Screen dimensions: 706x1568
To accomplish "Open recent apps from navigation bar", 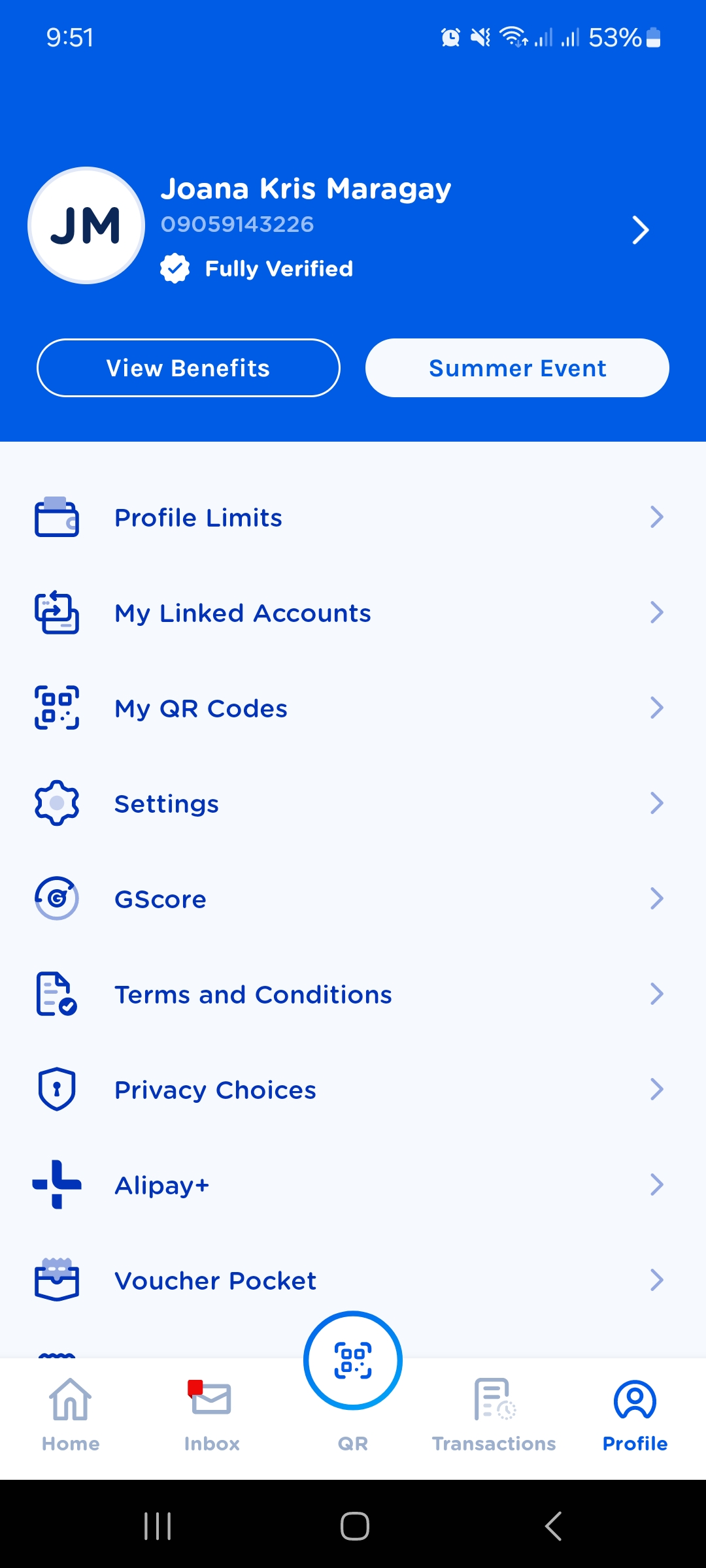I will pos(158,1526).
